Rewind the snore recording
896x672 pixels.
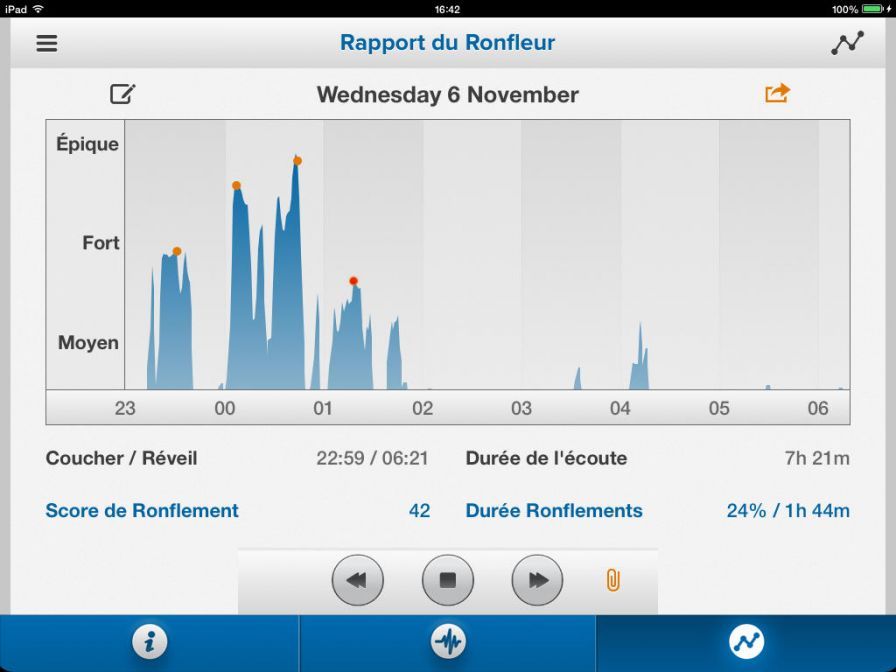[357, 580]
